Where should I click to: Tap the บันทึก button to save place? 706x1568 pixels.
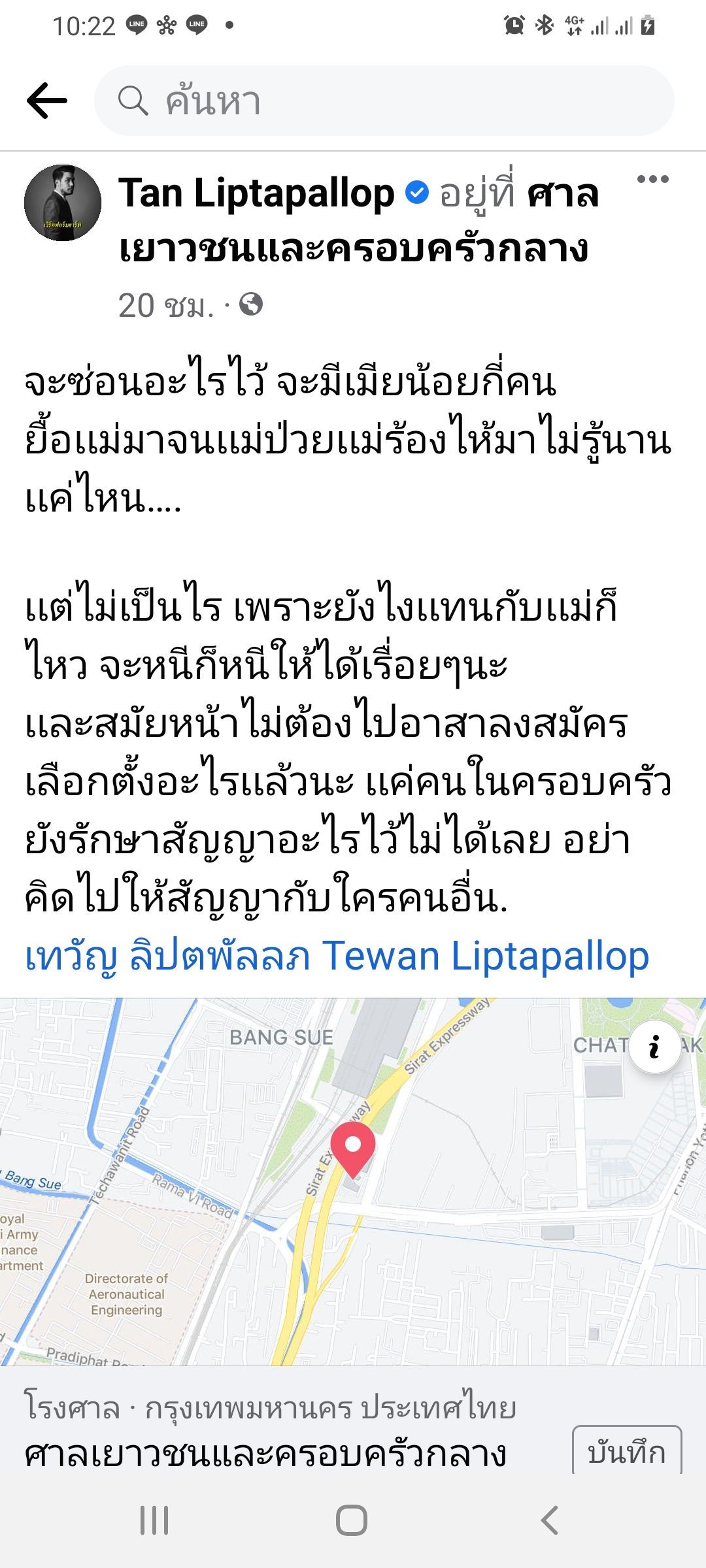[626, 1452]
